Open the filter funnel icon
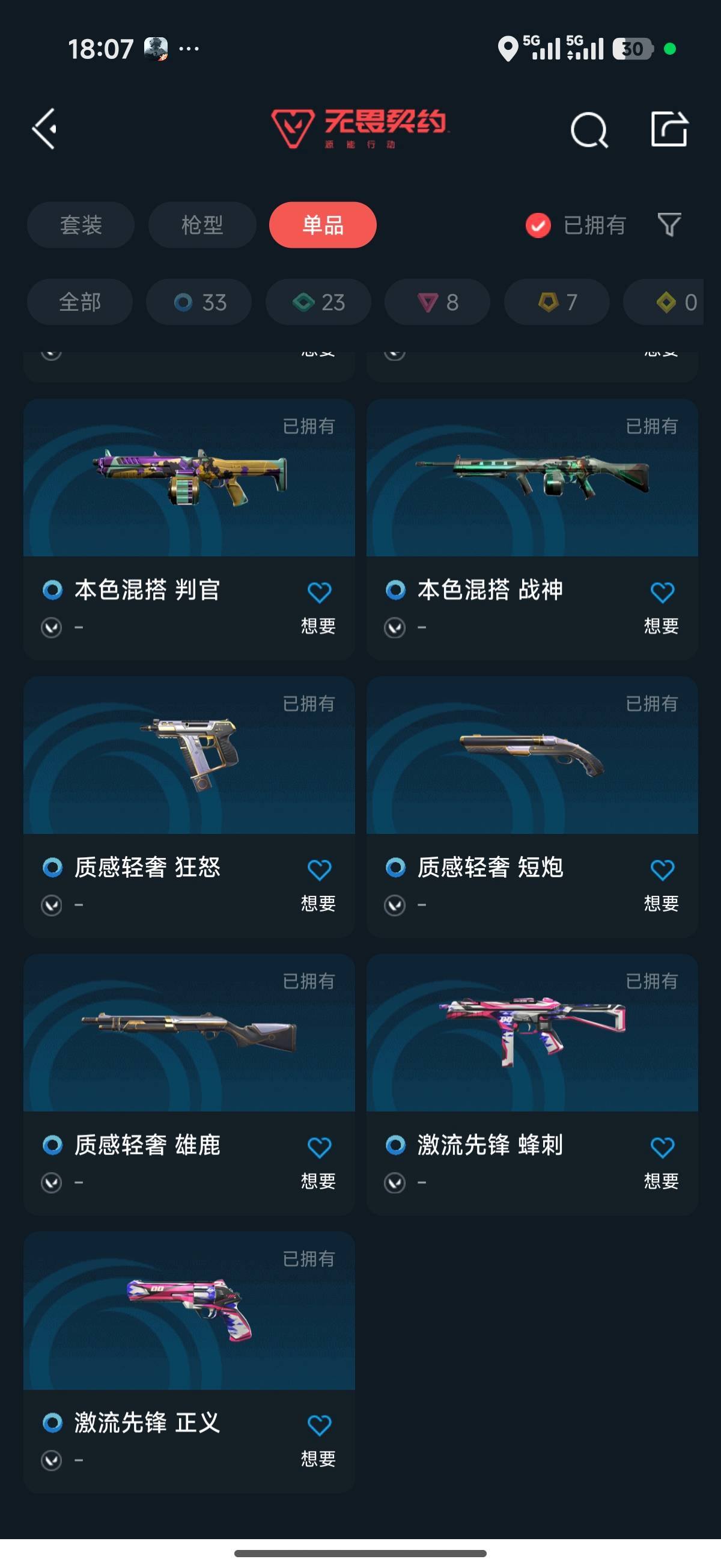721x1568 pixels. pyautogui.click(x=668, y=225)
